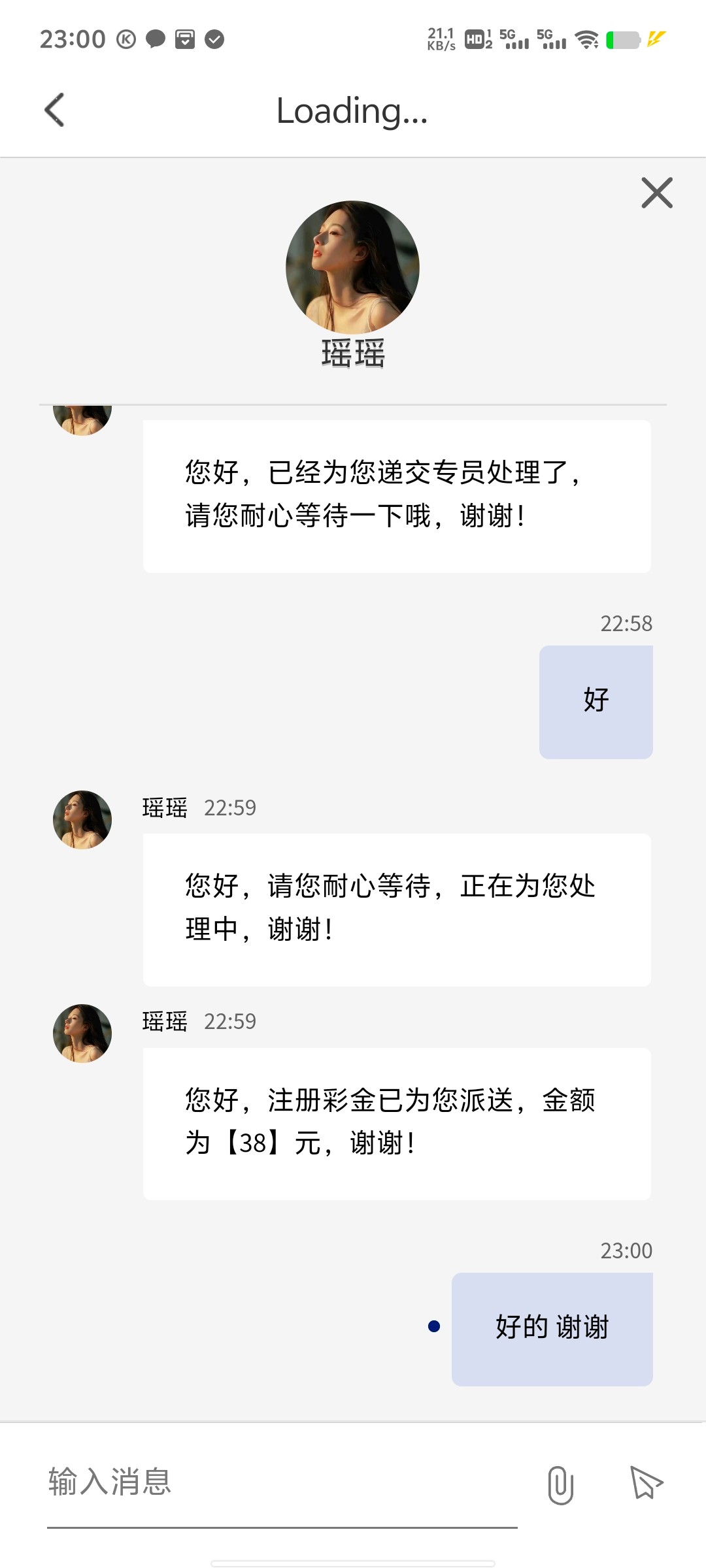
Task: Select the 瑶瑶 name label above the message
Action: pyautogui.click(x=165, y=808)
